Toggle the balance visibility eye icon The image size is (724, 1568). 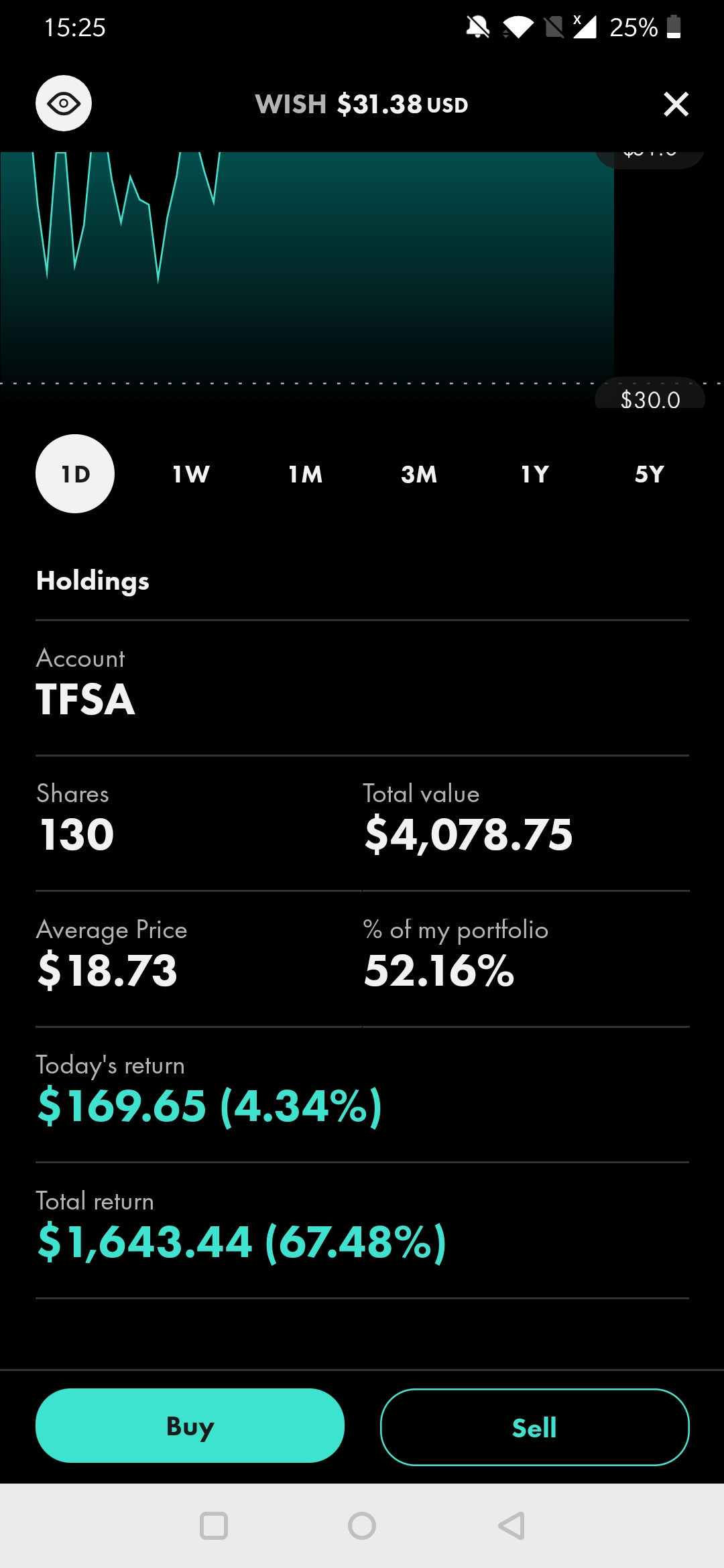(x=63, y=103)
